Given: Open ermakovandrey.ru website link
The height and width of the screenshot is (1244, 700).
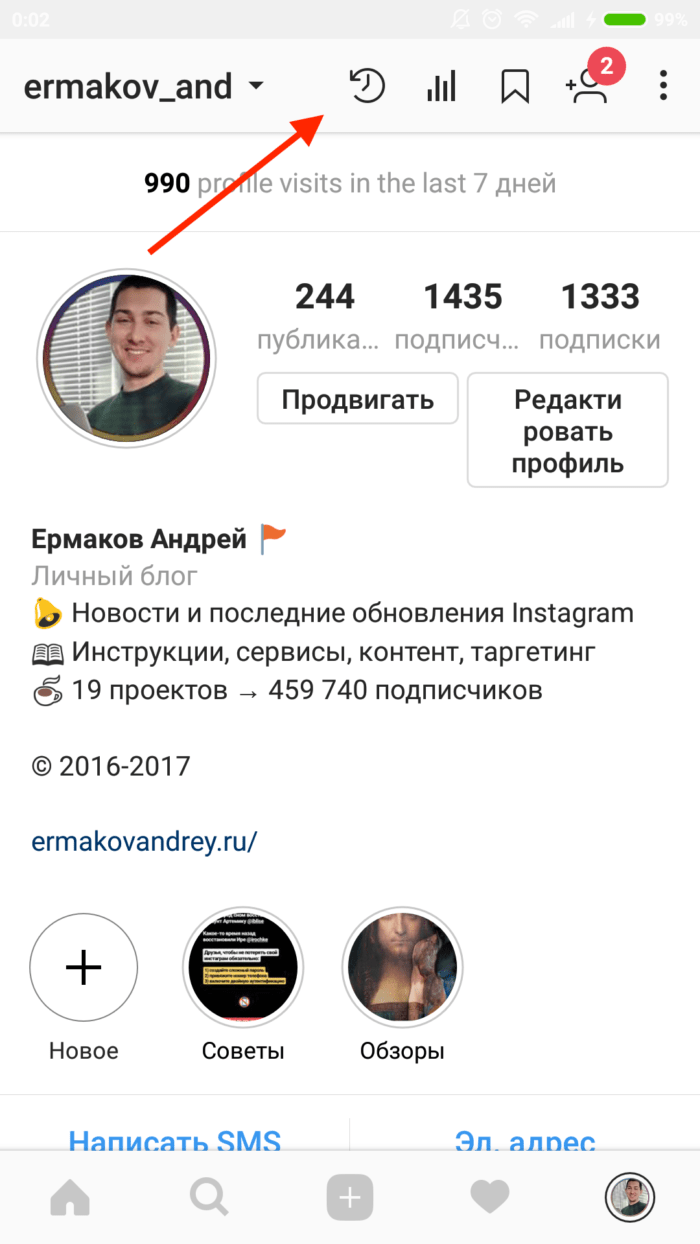Looking at the screenshot, I should [144, 841].
